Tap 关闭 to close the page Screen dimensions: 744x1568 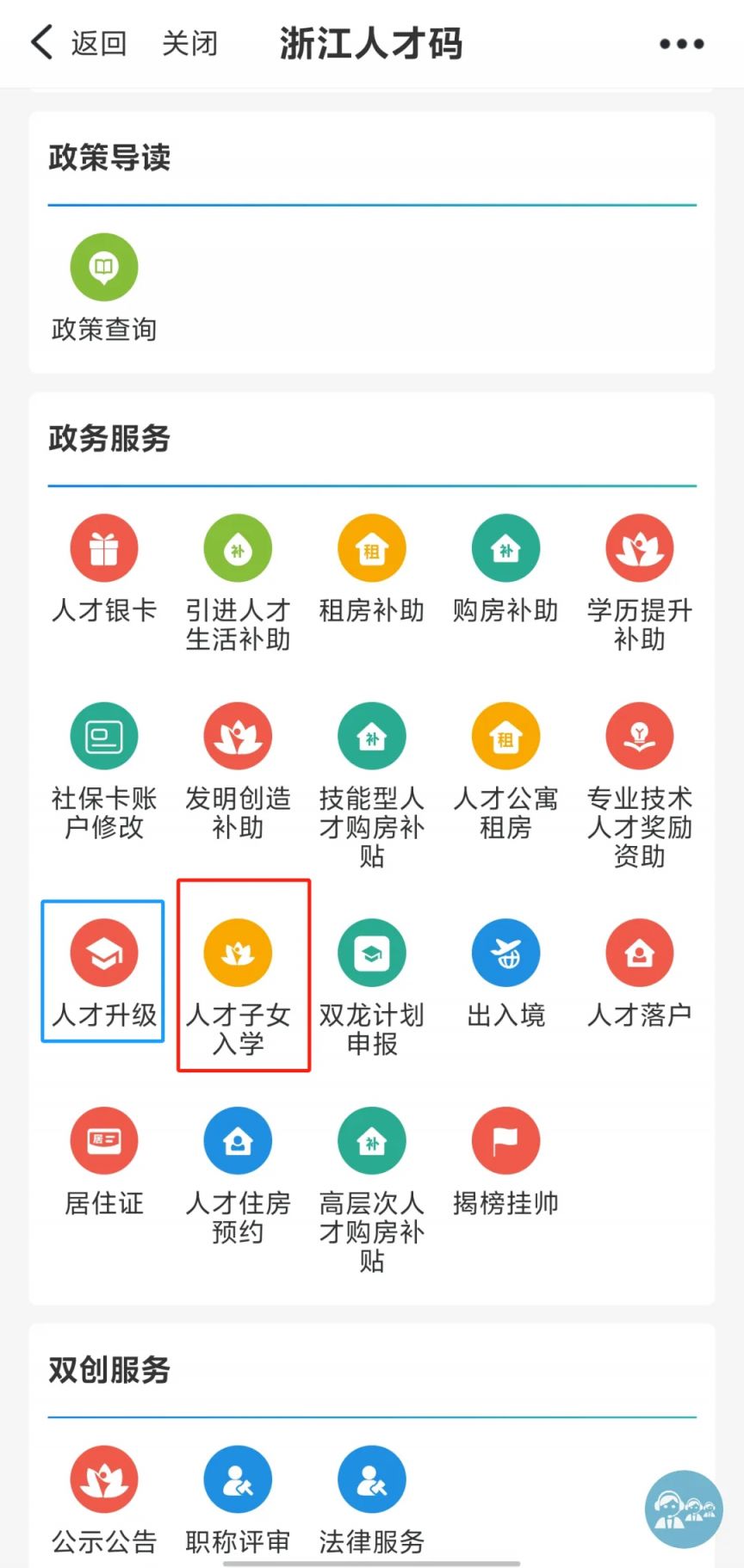pos(189,43)
